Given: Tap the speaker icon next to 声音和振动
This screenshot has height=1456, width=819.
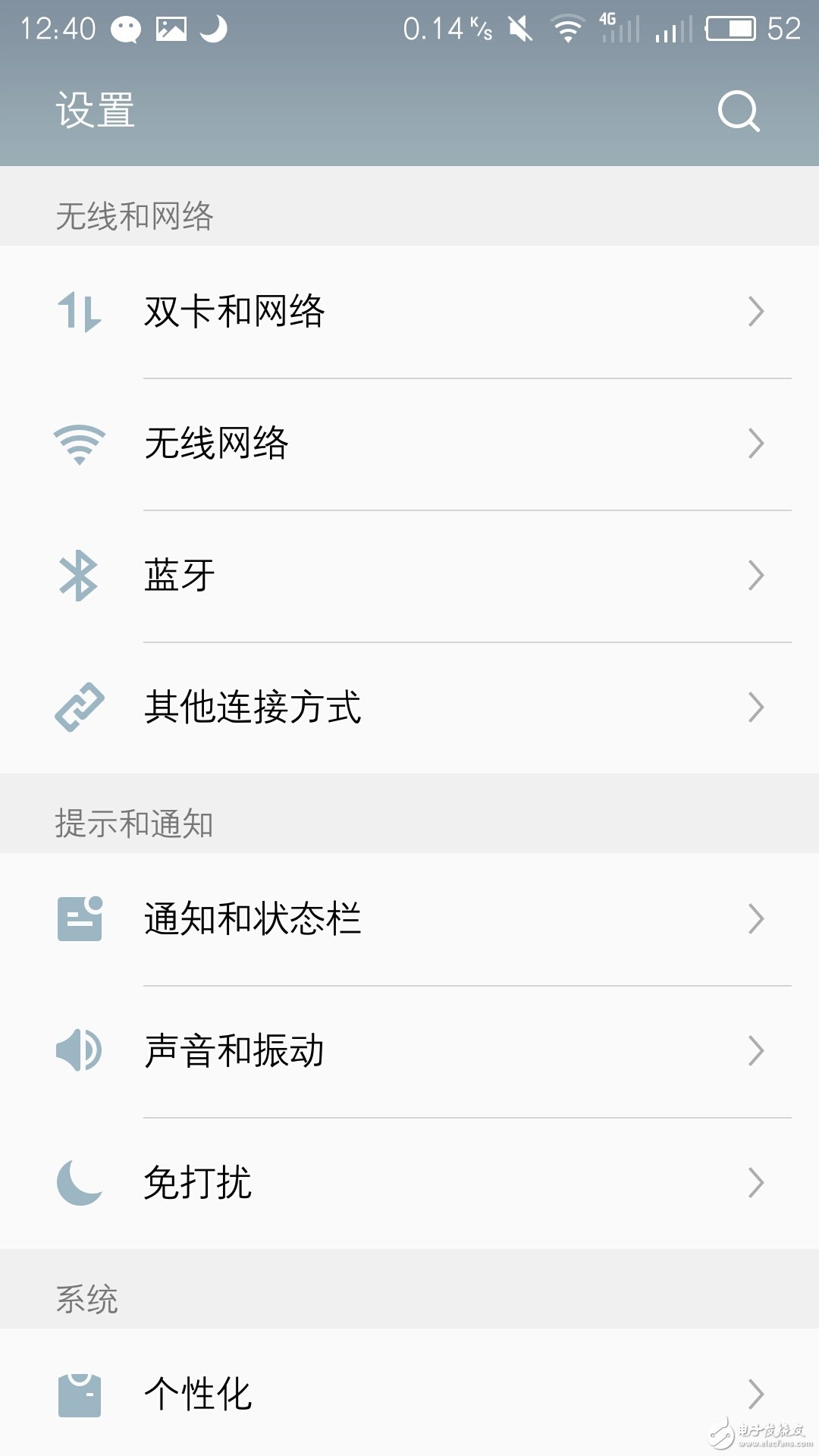Looking at the screenshot, I should pyautogui.click(x=78, y=1050).
